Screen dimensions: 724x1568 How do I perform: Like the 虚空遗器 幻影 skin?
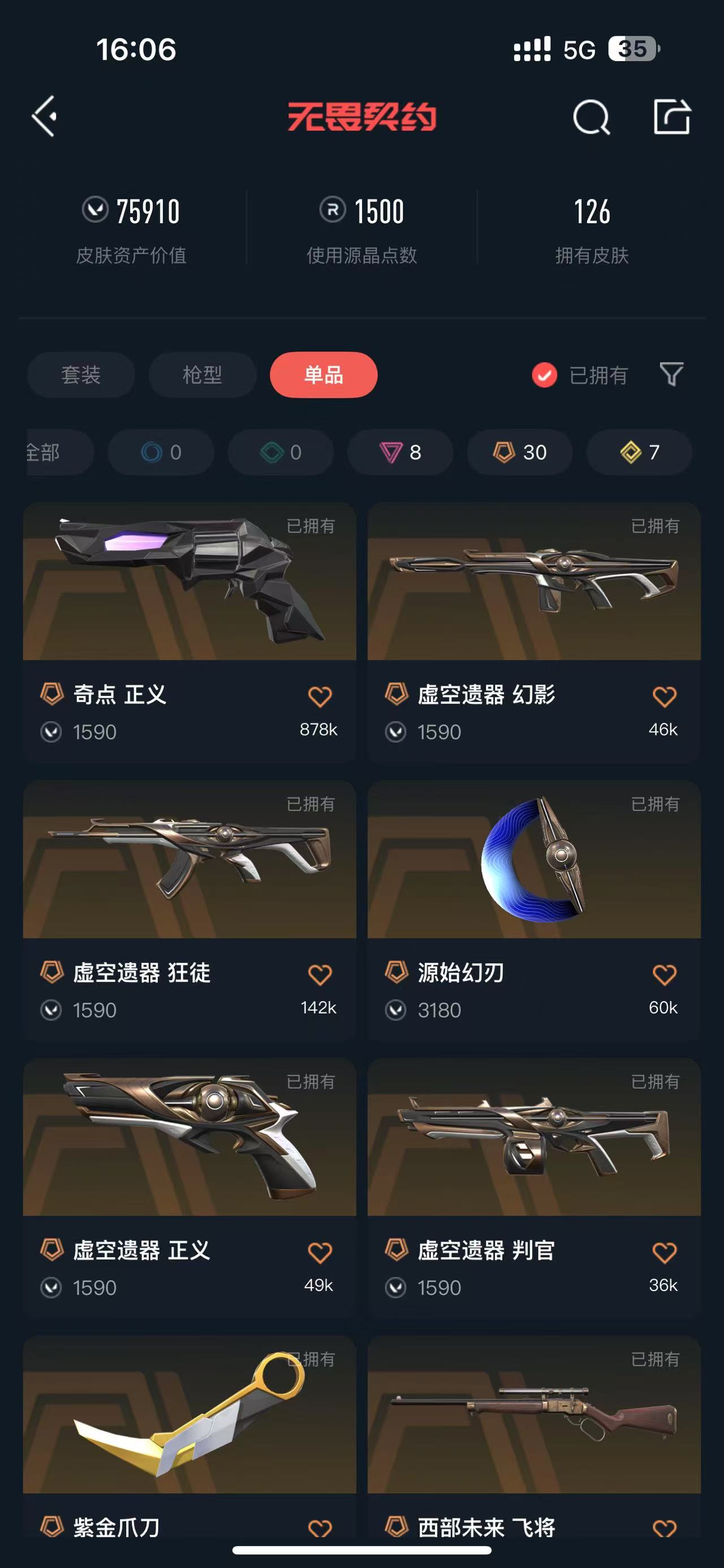[x=663, y=696]
